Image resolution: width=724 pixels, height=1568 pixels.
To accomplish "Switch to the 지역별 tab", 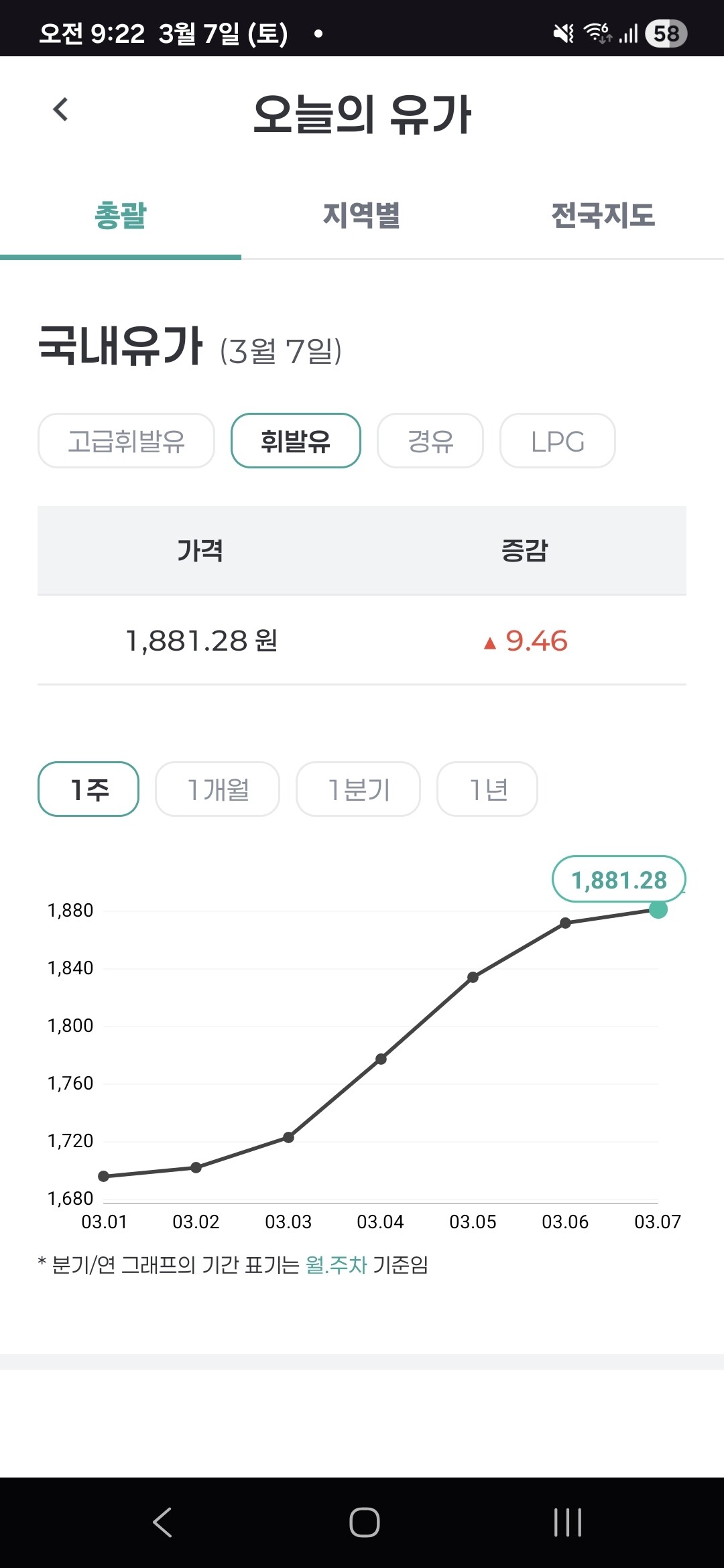I will click(x=361, y=215).
